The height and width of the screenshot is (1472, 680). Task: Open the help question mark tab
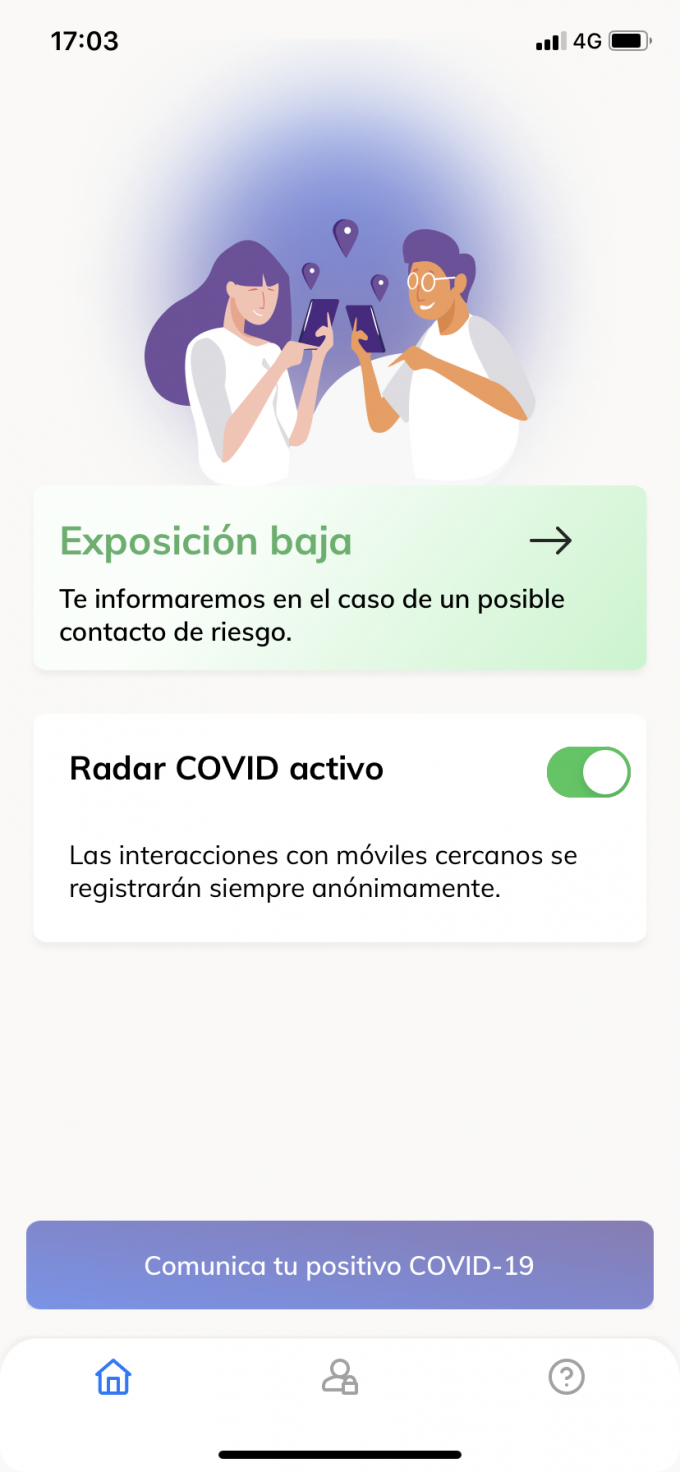pyautogui.click(x=566, y=1378)
